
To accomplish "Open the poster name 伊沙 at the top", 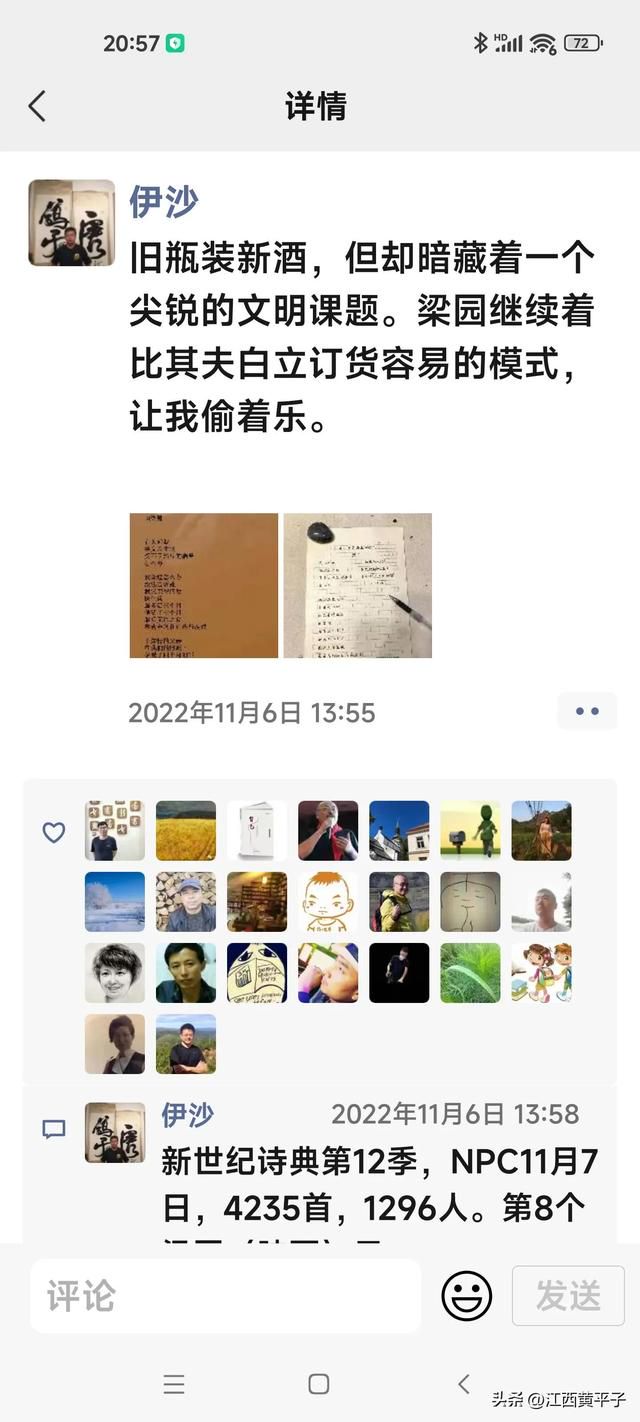I will (163, 201).
